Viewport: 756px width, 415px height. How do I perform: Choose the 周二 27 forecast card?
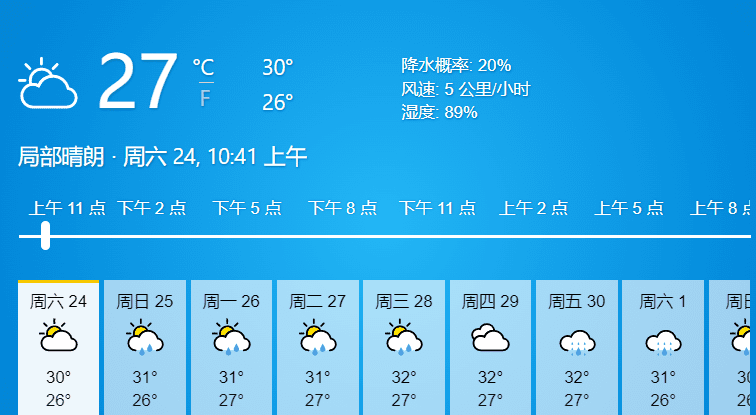[x=317, y=348]
